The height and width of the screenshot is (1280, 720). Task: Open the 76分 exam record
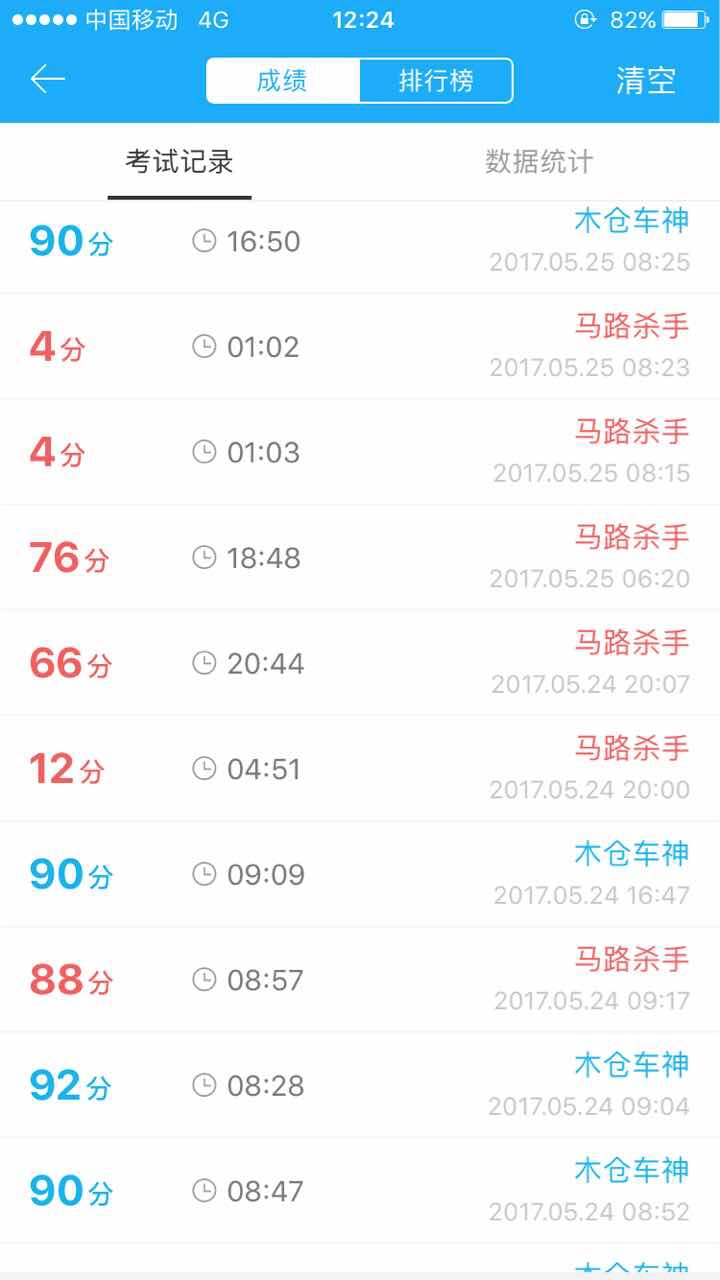click(x=360, y=557)
